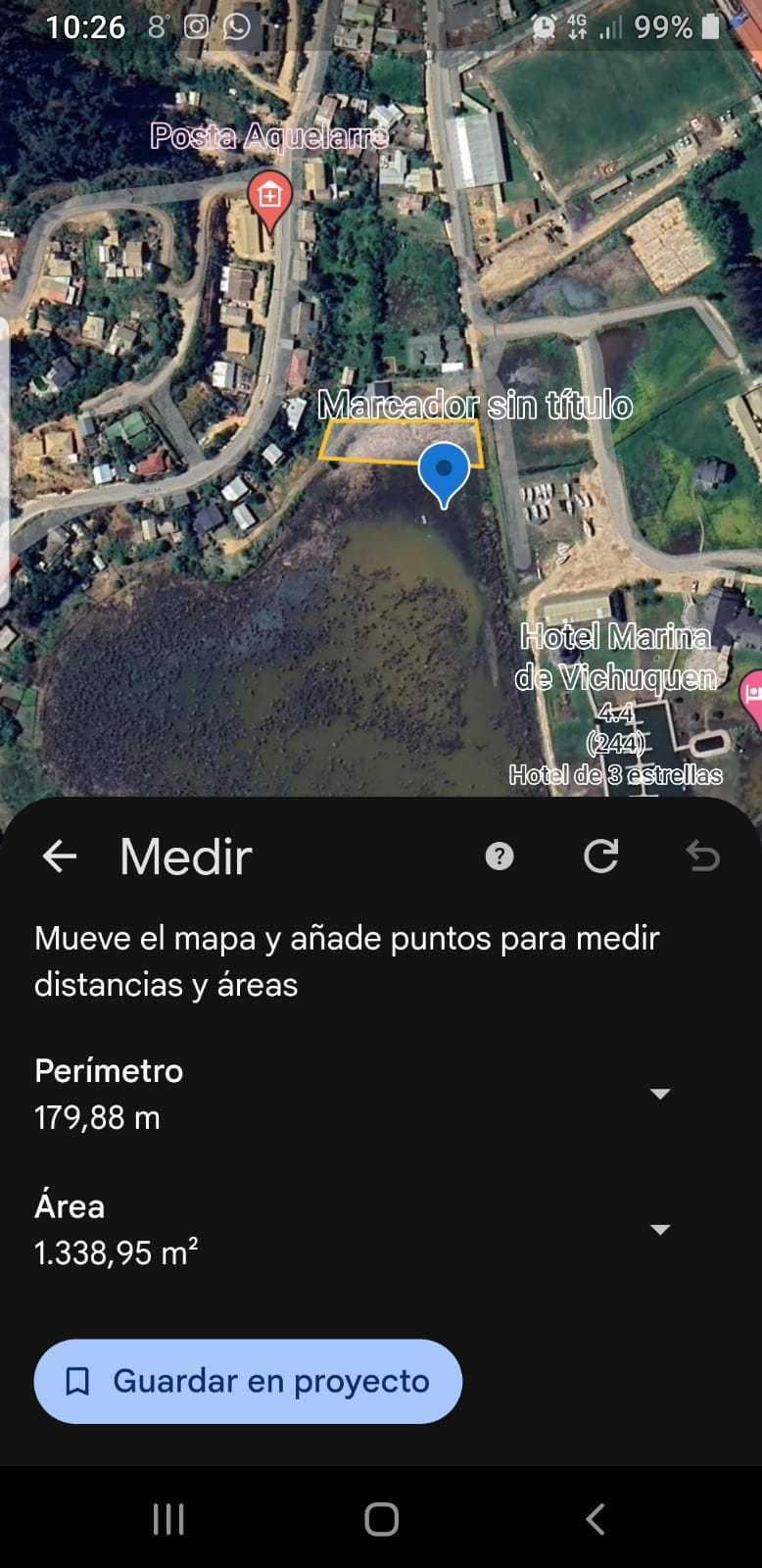Restart the measurement with the refresh icon
The height and width of the screenshot is (1568, 762).
600,857
